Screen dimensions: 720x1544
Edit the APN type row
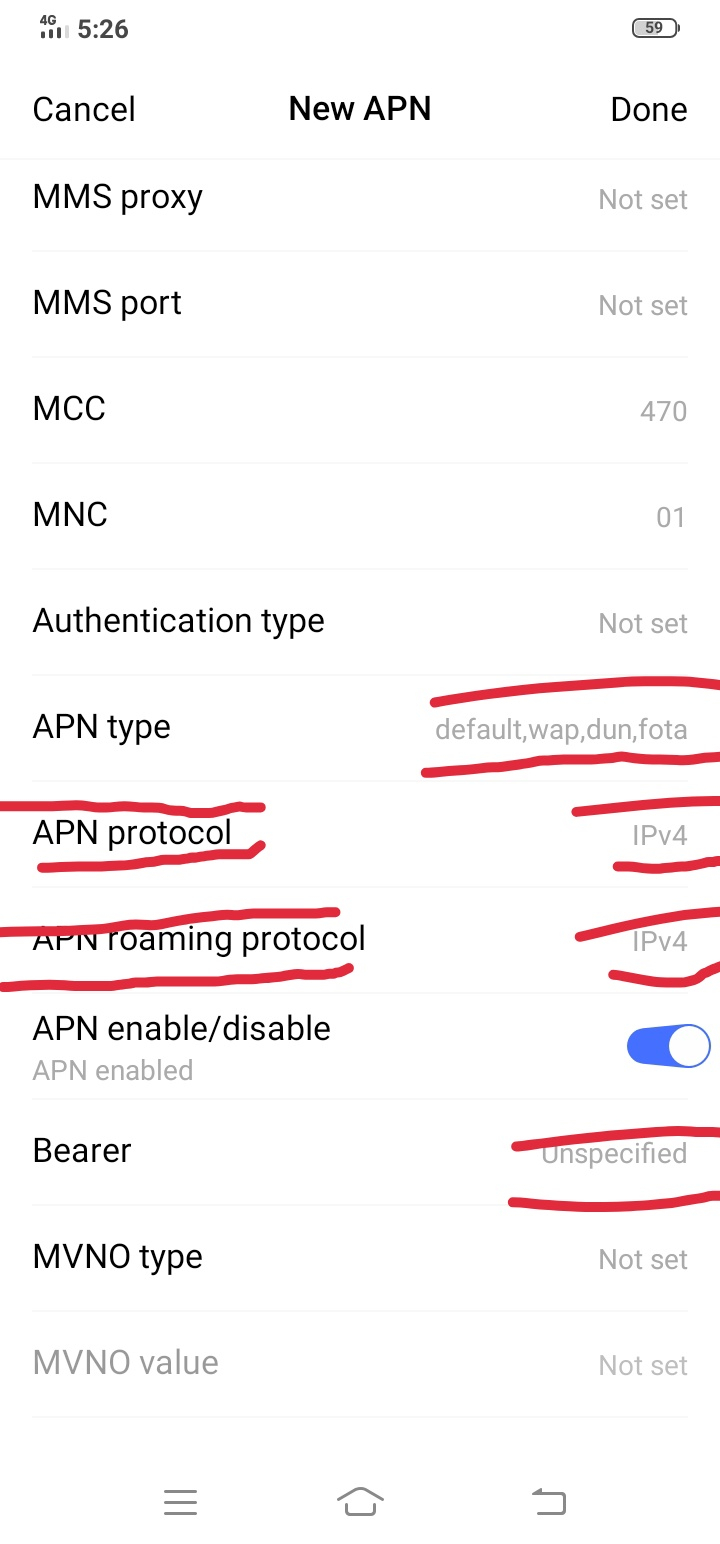[x=360, y=728]
